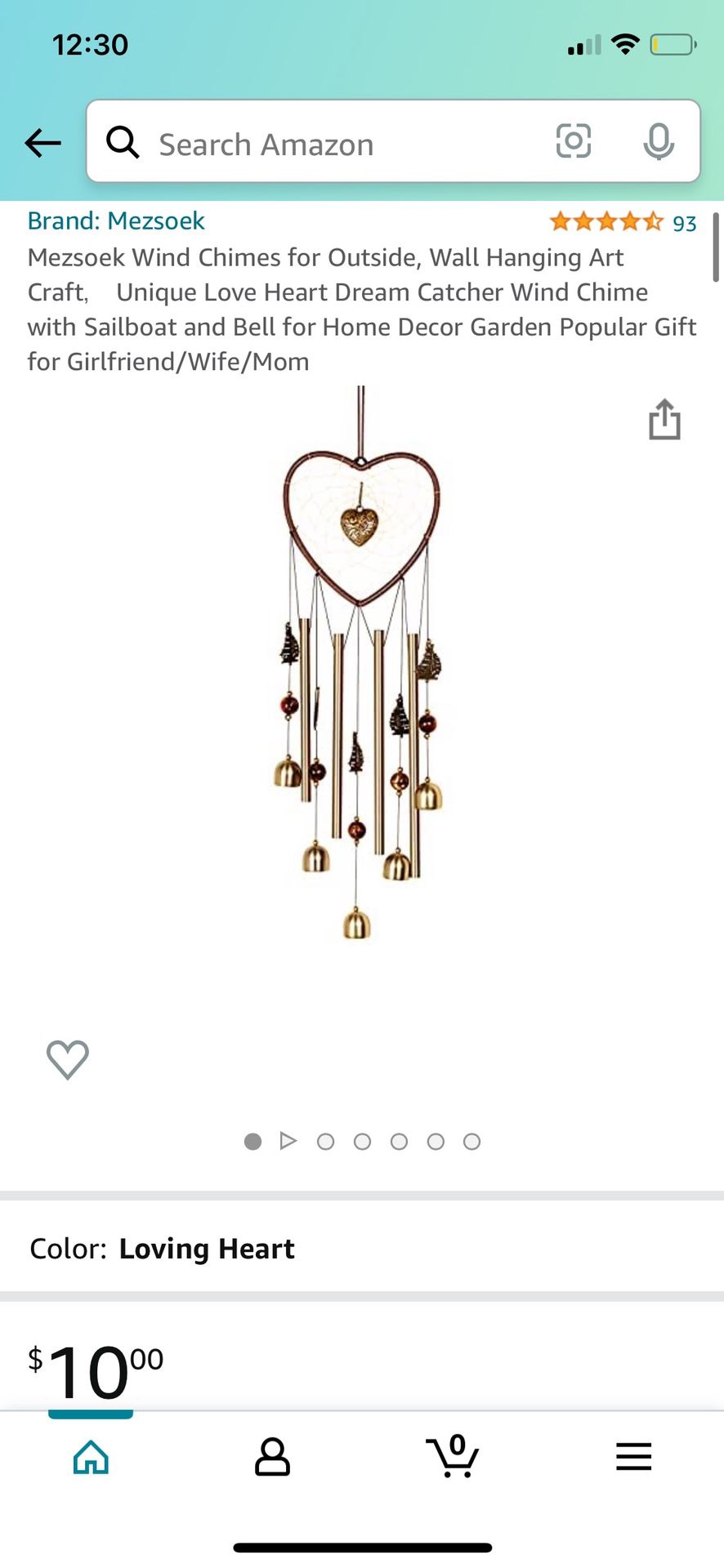Tap the Search Amazon field
Image resolution: width=724 pixels, height=1568 pixels.
(327, 144)
